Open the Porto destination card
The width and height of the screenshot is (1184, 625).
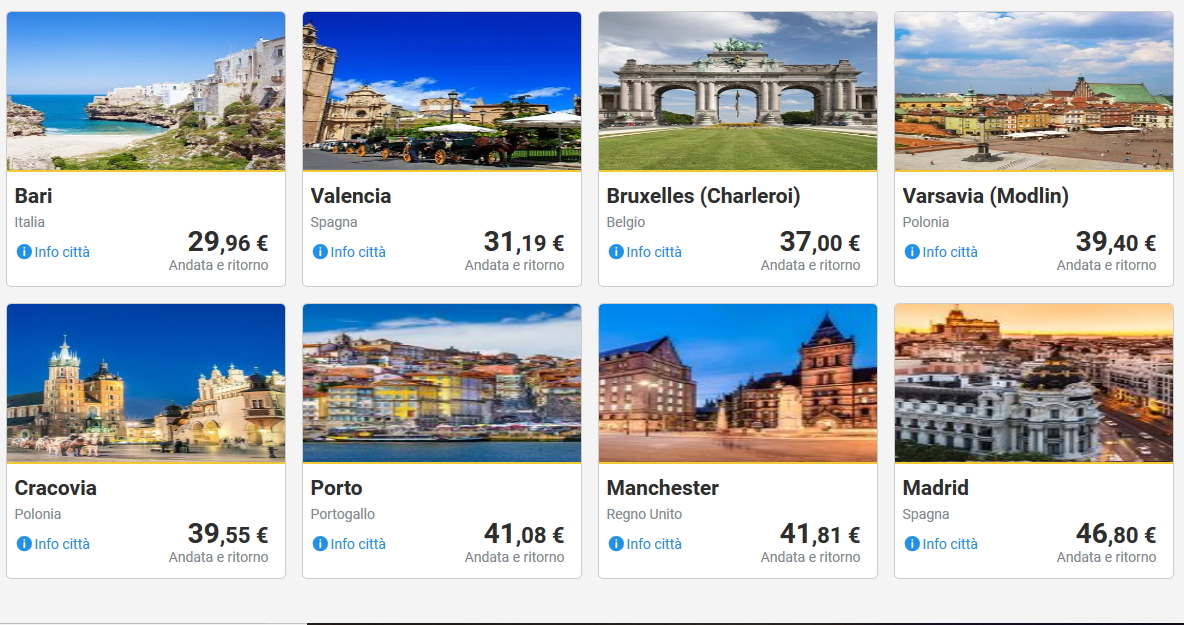pos(441,384)
